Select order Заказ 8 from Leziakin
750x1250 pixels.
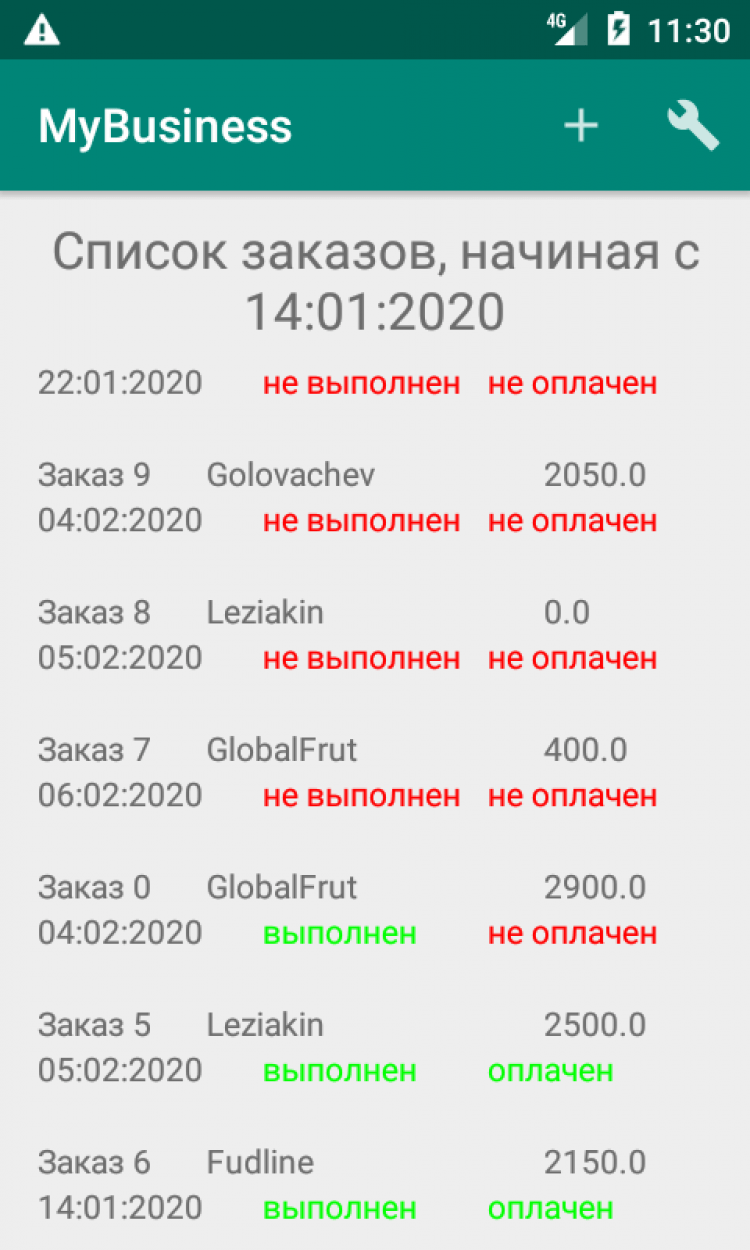pos(345,635)
